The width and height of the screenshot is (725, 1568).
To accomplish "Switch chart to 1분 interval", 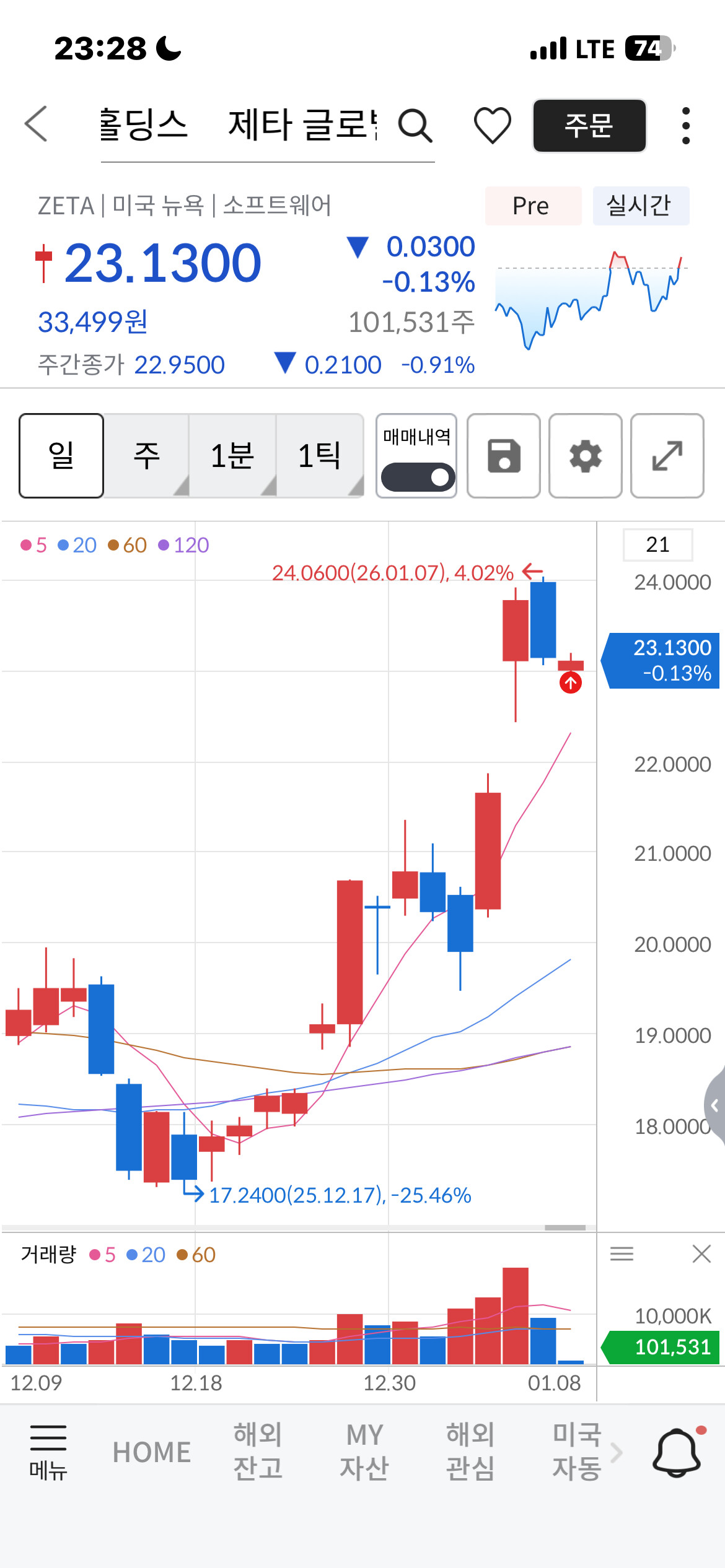I will click(232, 456).
